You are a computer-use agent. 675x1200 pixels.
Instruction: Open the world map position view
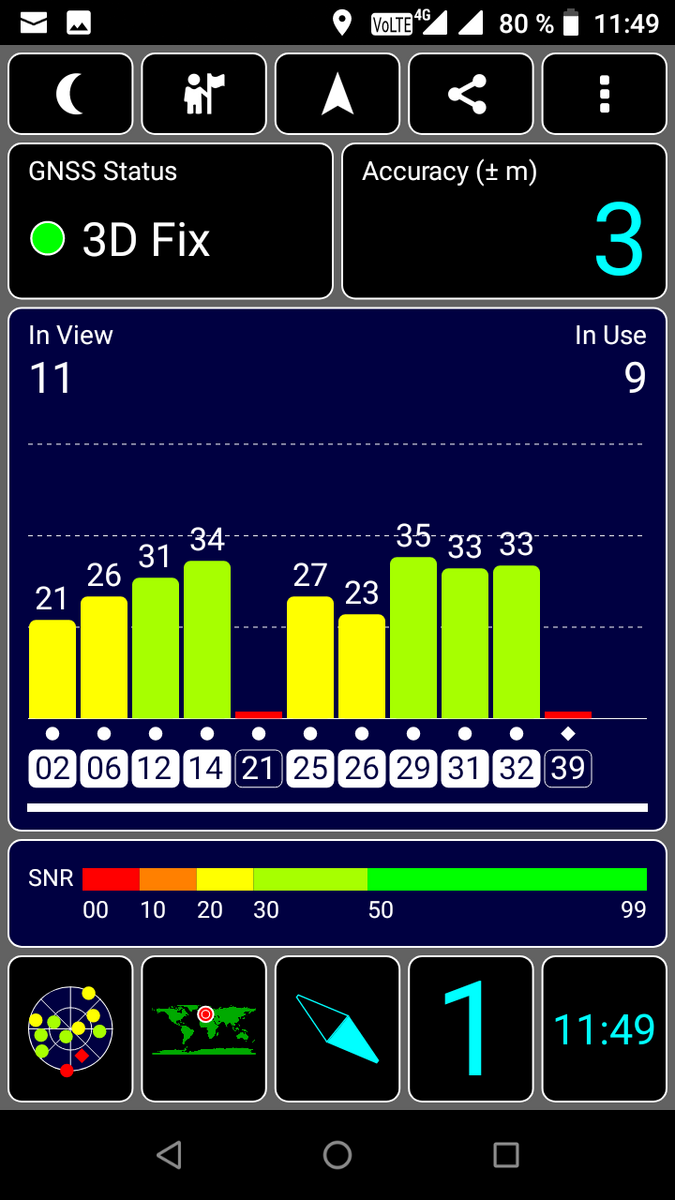click(x=204, y=1029)
